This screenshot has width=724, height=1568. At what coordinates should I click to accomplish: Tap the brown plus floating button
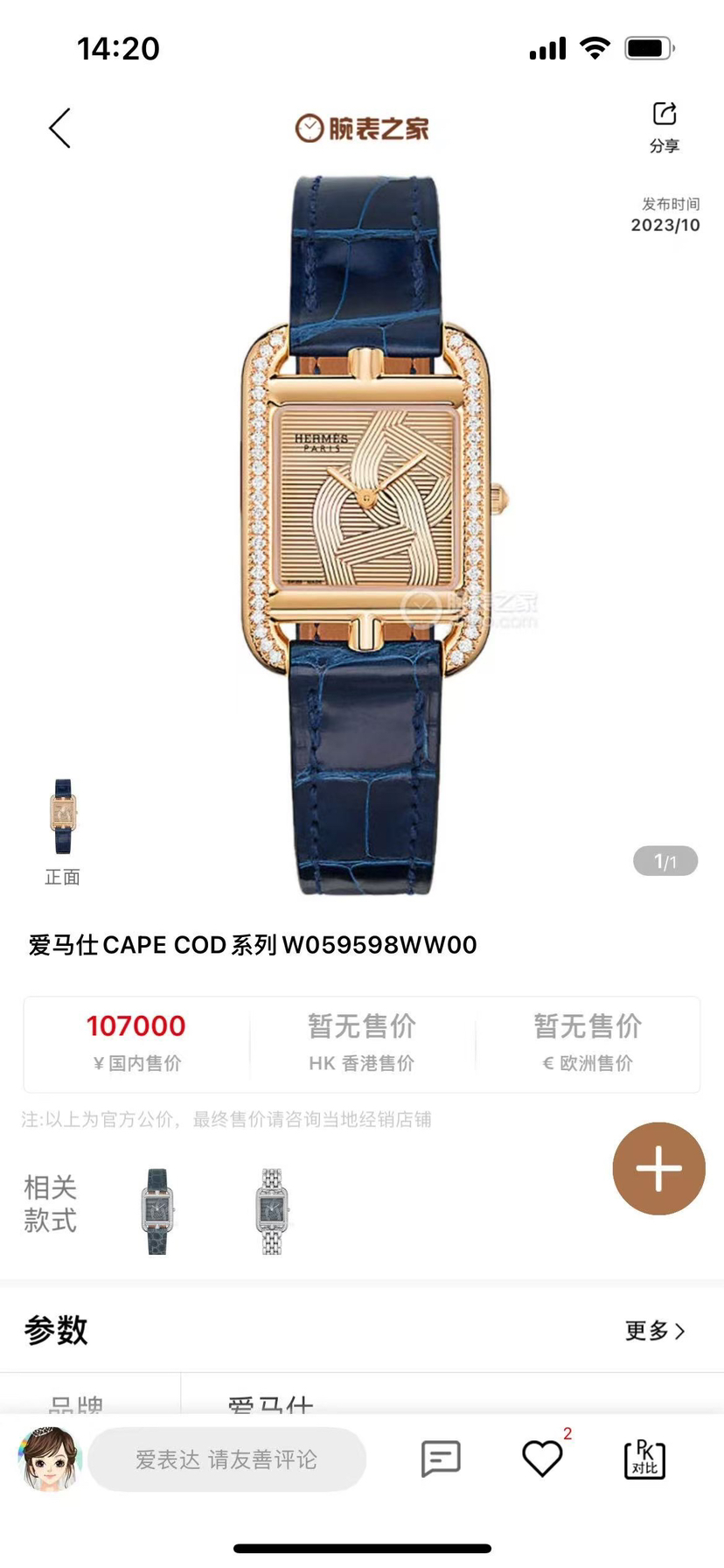[x=658, y=1168]
